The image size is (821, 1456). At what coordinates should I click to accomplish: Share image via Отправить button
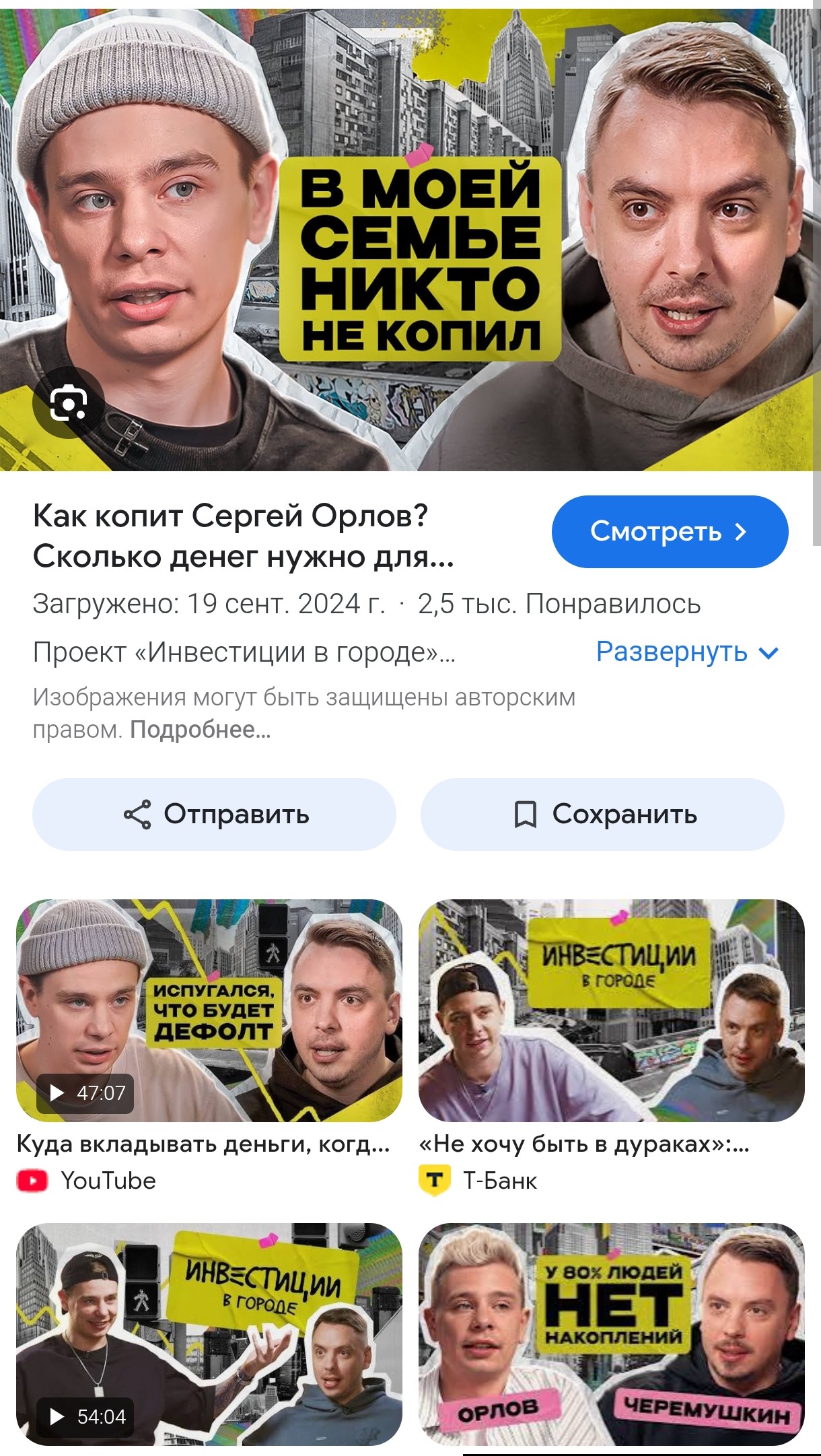pos(214,814)
